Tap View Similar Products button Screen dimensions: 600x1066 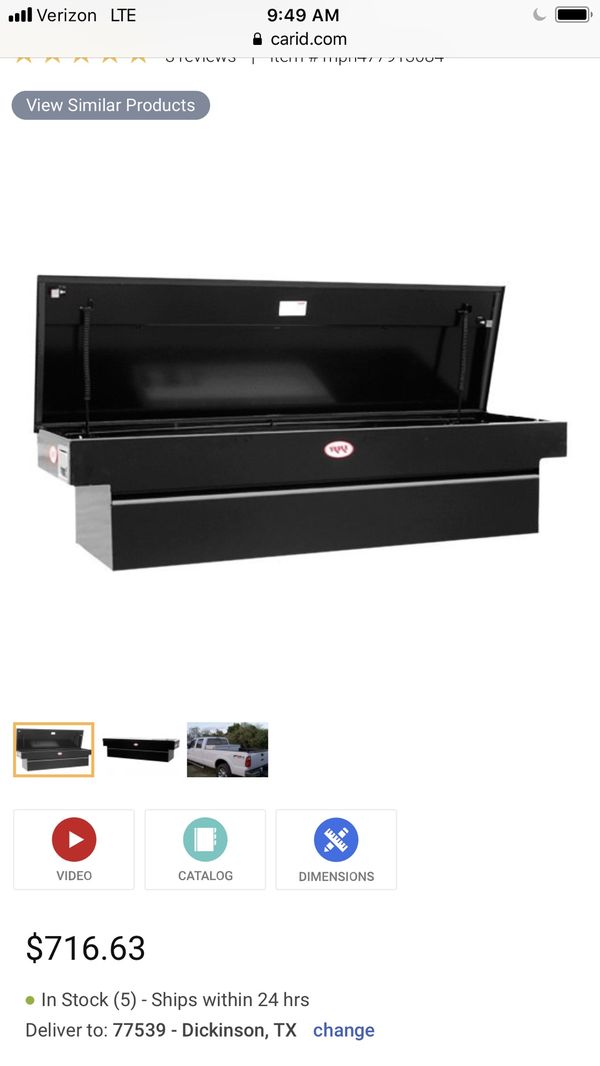(x=111, y=105)
